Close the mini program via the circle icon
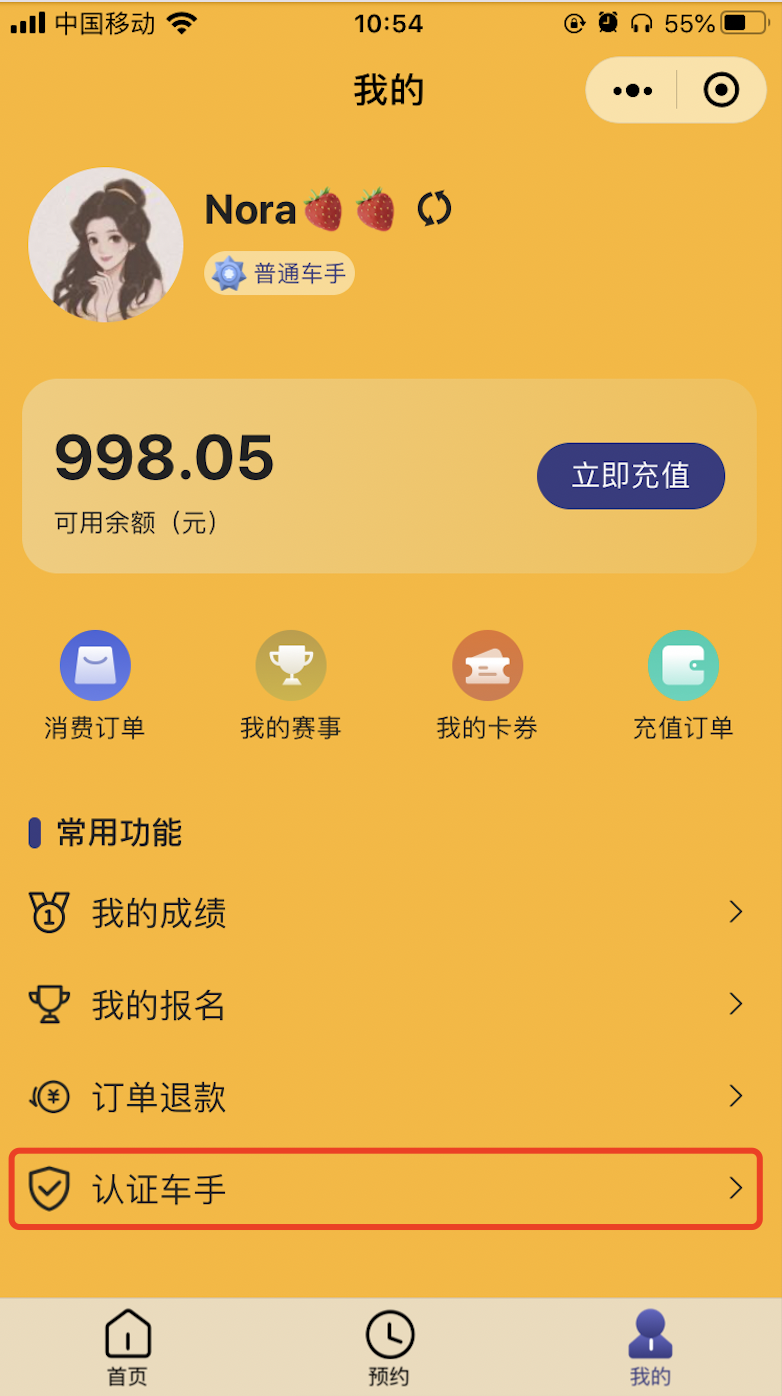Viewport: 782px width, 1396px height. pos(721,91)
